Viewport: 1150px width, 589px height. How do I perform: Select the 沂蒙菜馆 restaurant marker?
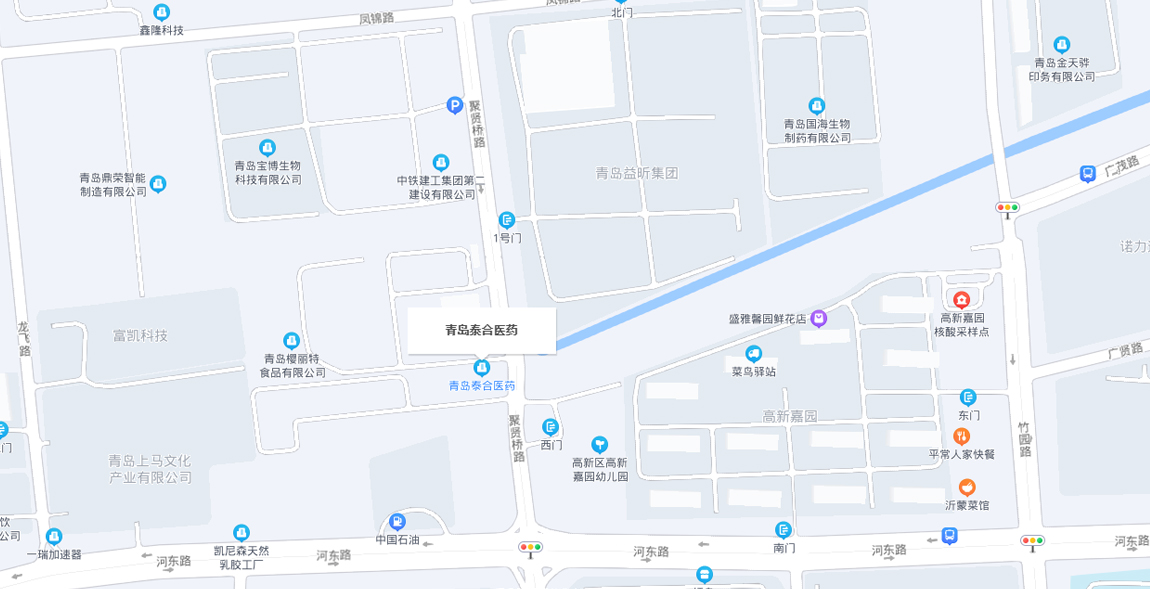(x=967, y=487)
